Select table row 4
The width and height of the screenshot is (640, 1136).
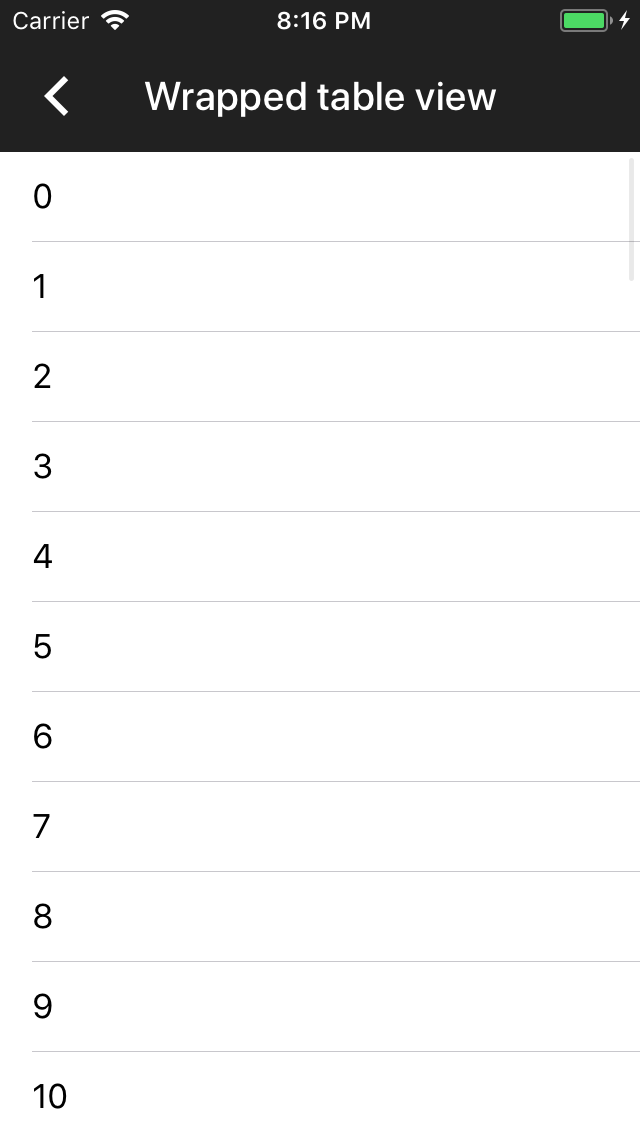pos(320,556)
